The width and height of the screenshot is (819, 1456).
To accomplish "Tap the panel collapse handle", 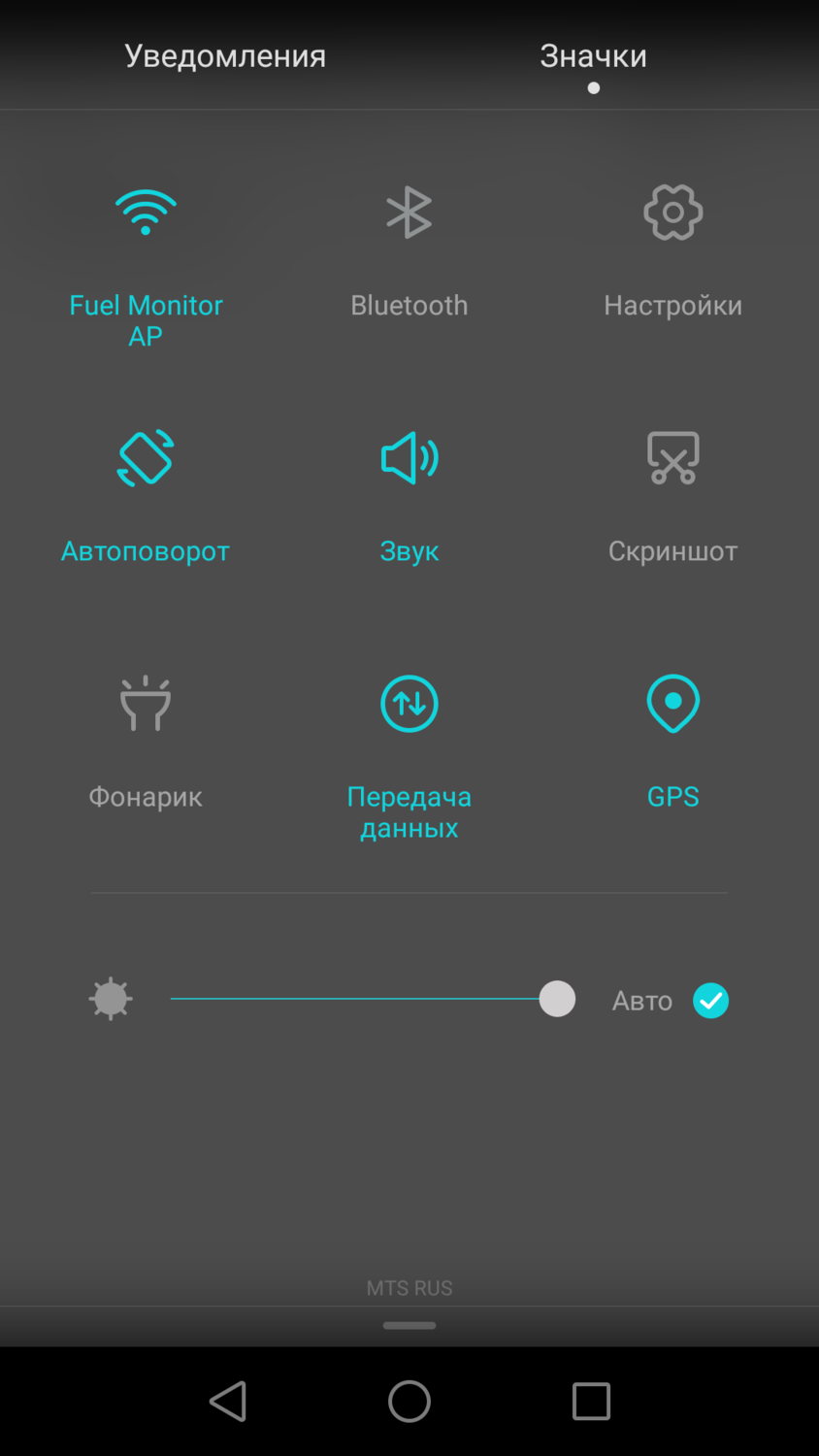I will pos(409,1325).
